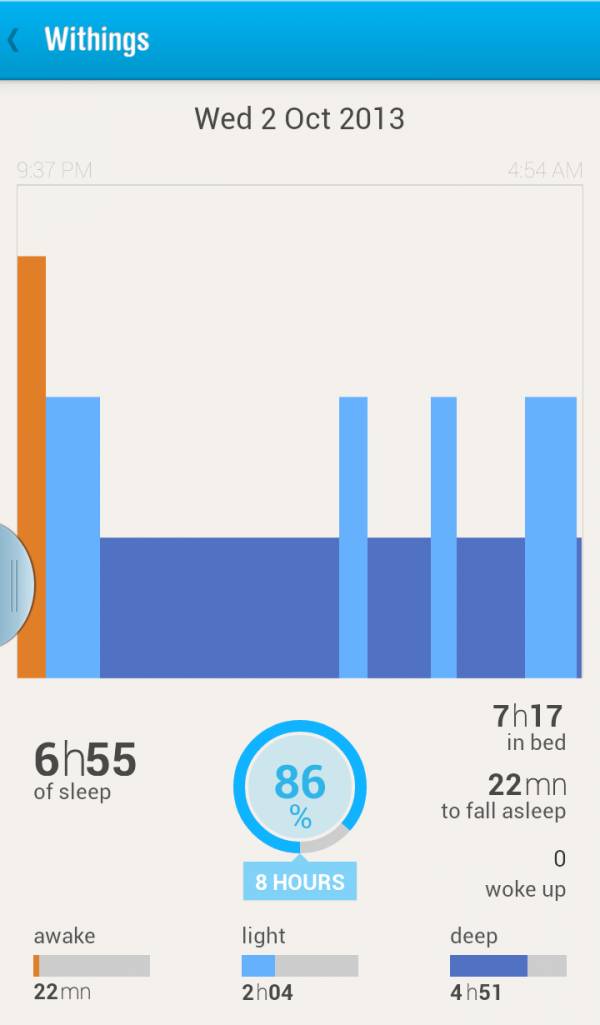Image resolution: width=600 pixels, height=1025 pixels.
Task: Tap the 8 HOURS sleep goal badge
Action: click(x=300, y=881)
